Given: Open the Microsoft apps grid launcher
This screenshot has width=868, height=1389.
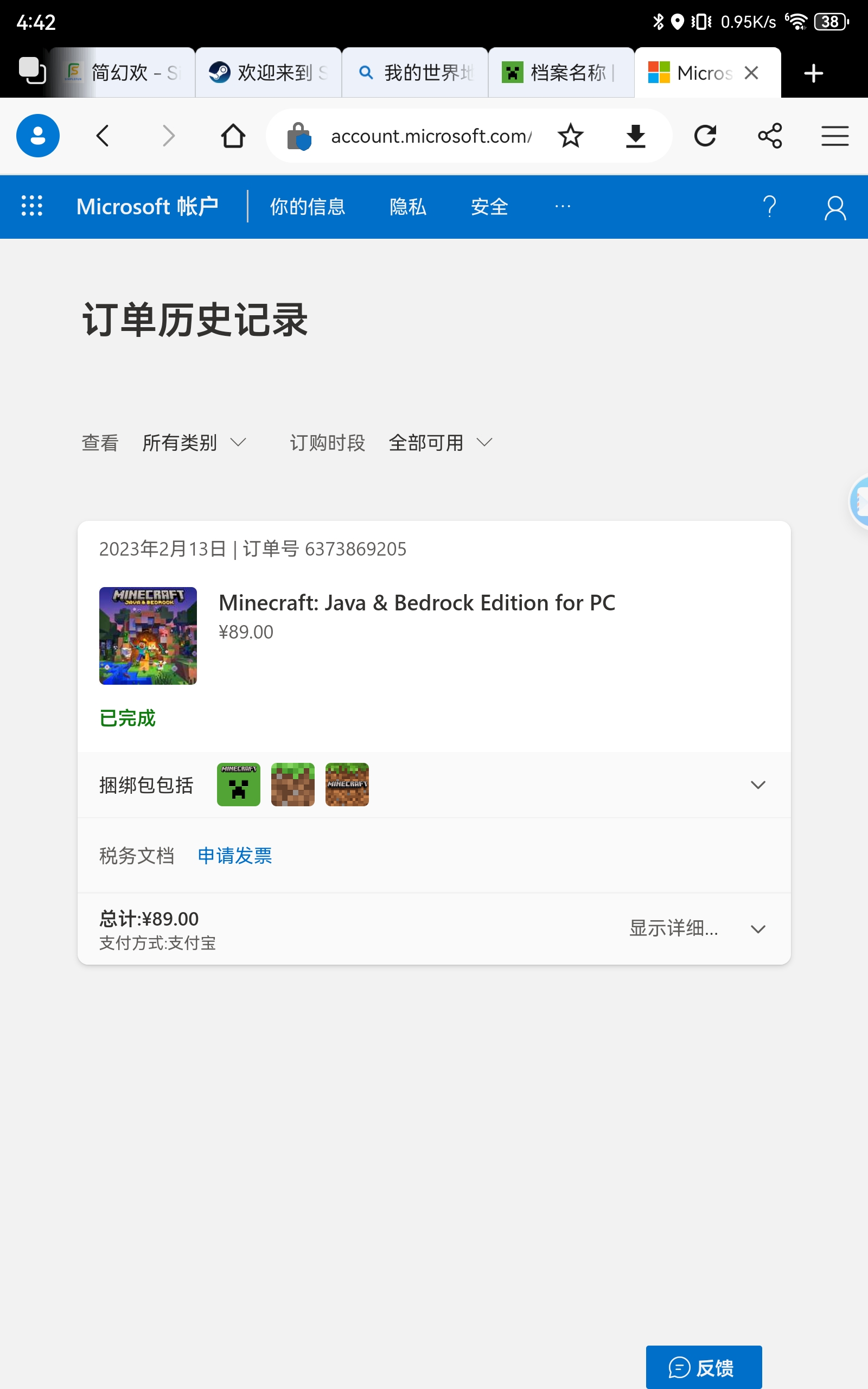Looking at the screenshot, I should 32,206.
